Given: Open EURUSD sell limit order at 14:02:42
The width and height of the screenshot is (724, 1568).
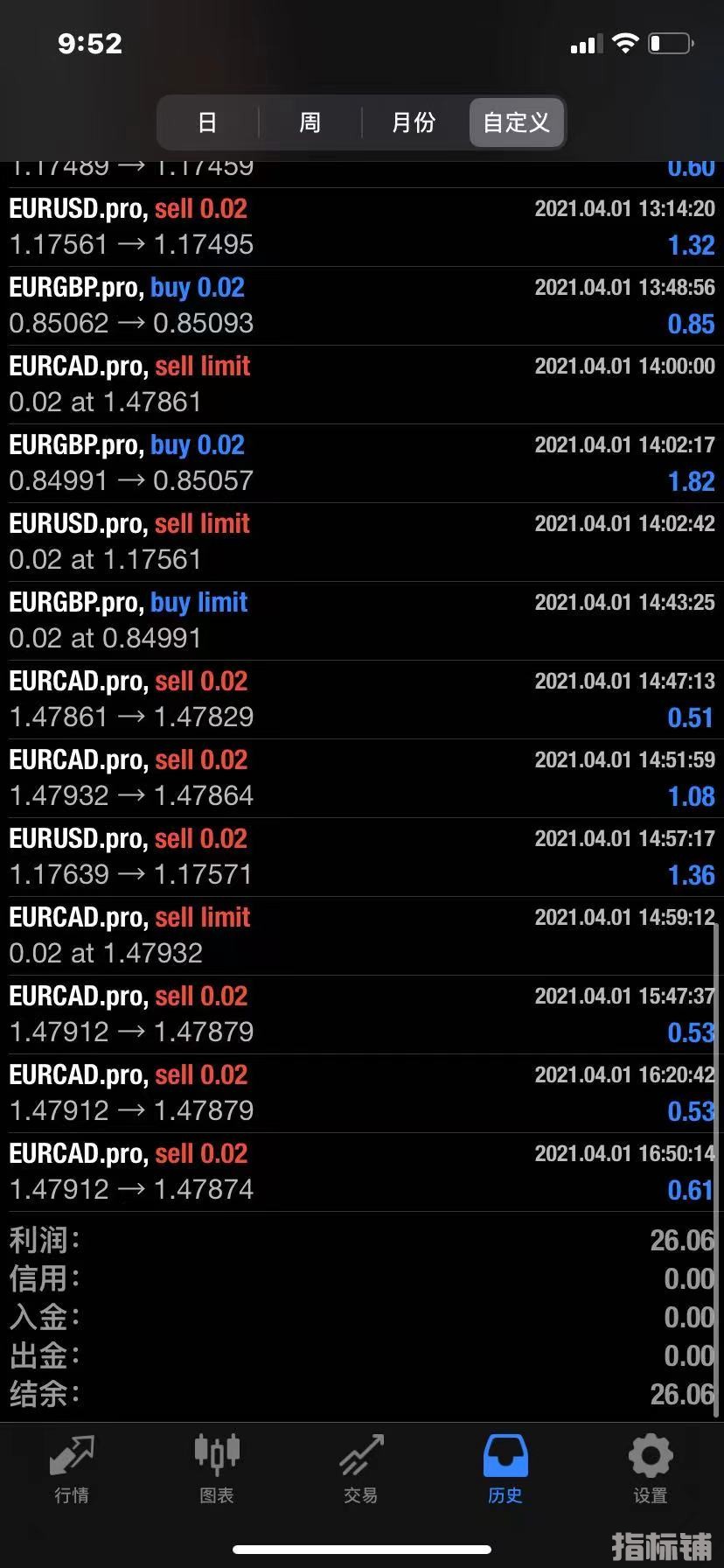Looking at the screenshot, I should click(x=362, y=542).
